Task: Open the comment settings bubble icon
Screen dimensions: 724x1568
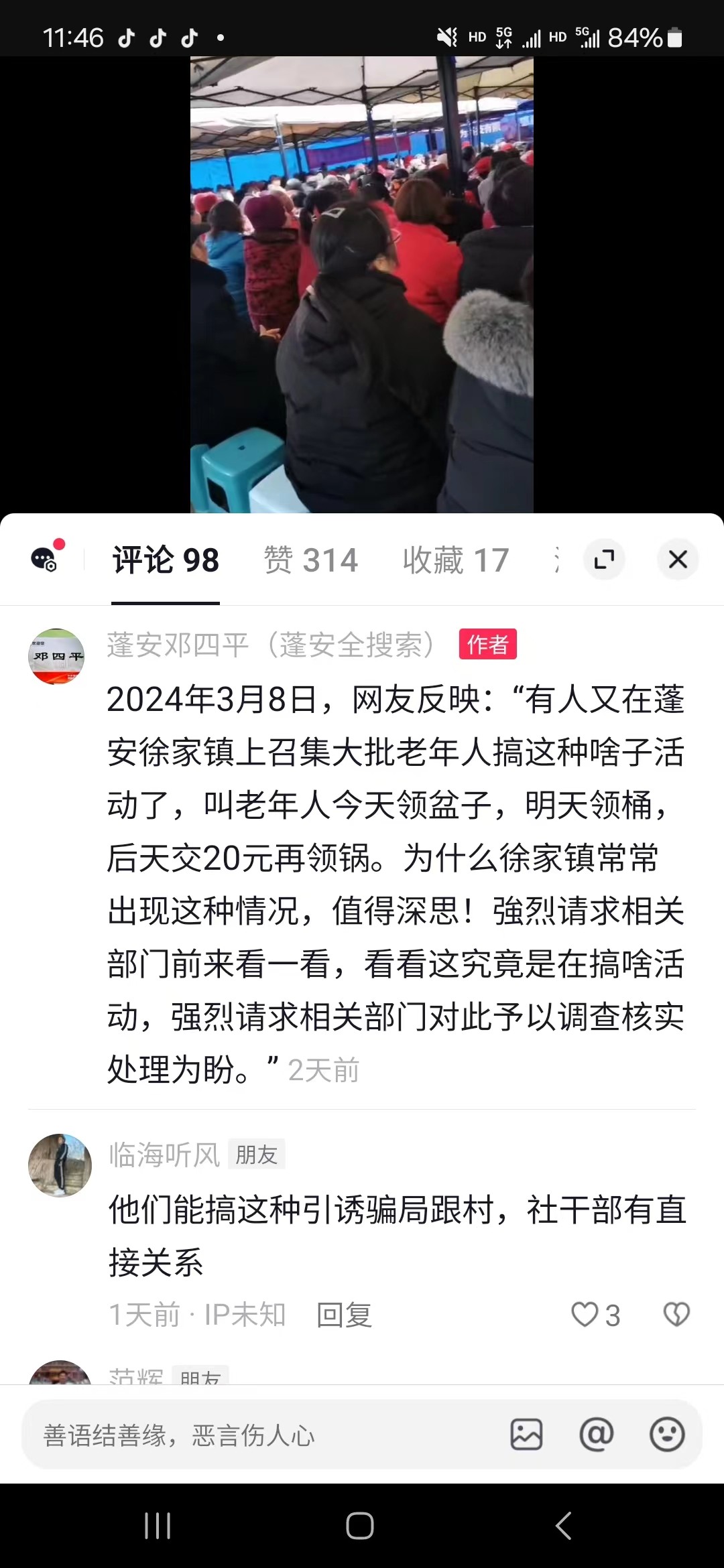Action: tap(45, 558)
